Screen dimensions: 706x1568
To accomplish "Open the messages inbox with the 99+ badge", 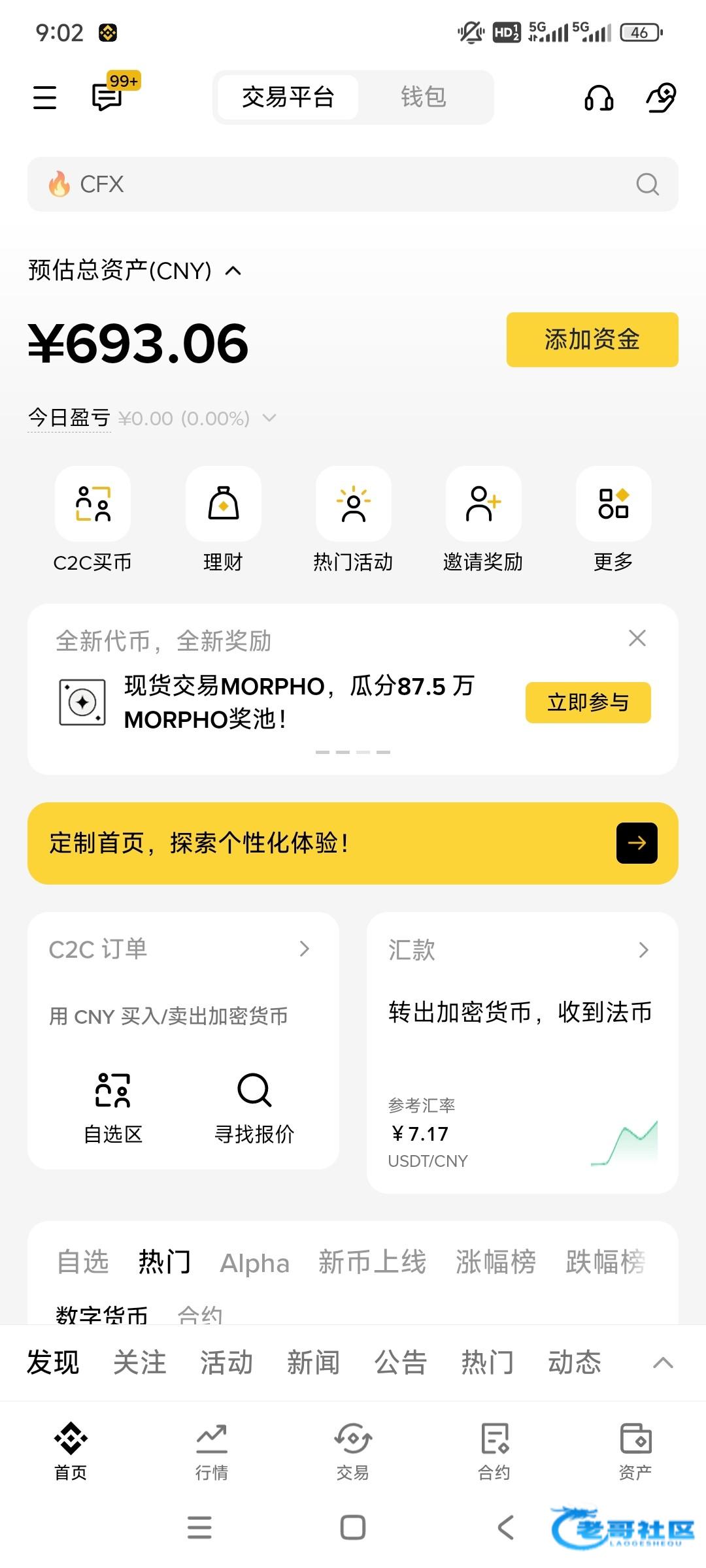I will (x=108, y=97).
